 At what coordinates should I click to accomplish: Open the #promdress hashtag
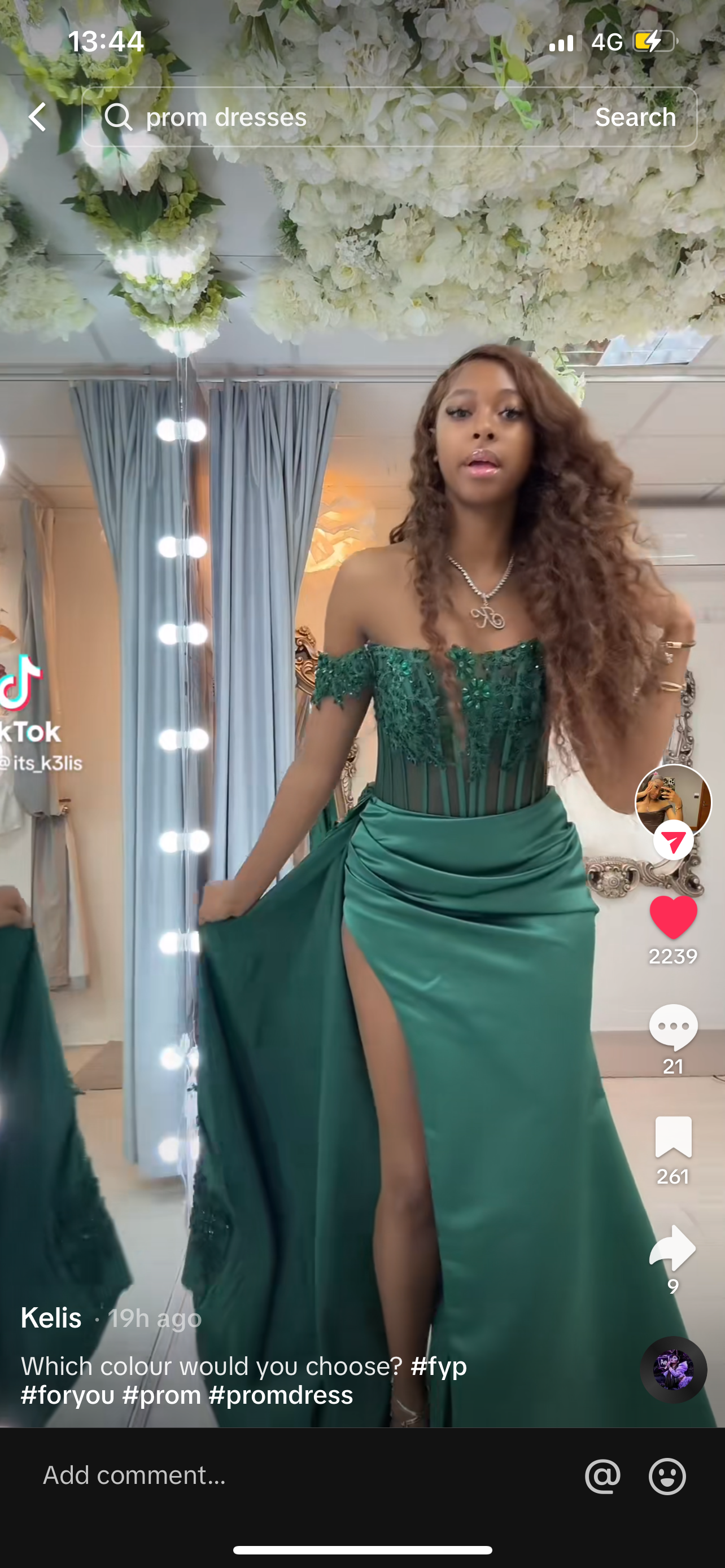click(x=281, y=1395)
